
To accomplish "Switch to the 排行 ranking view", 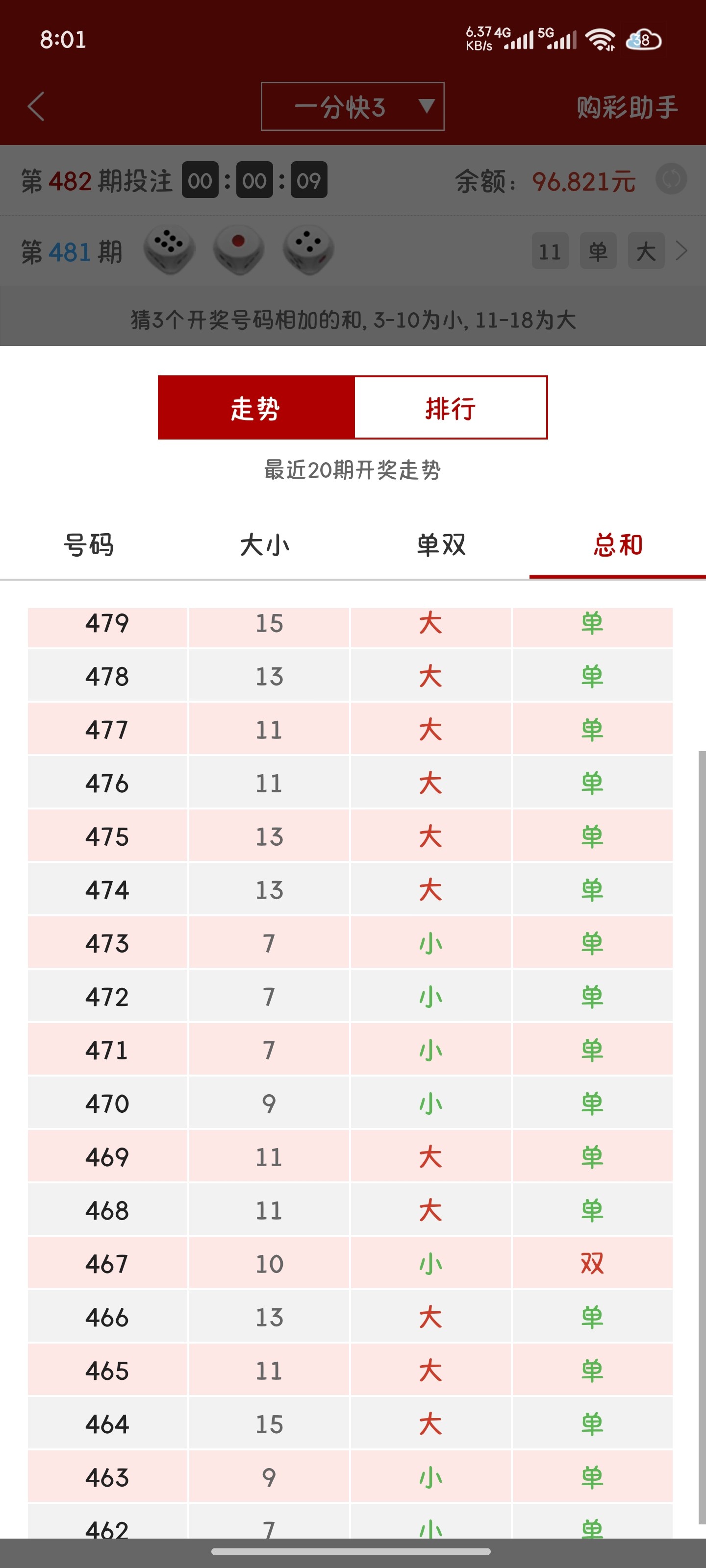I will pyautogui.click(x=450, y=408).
